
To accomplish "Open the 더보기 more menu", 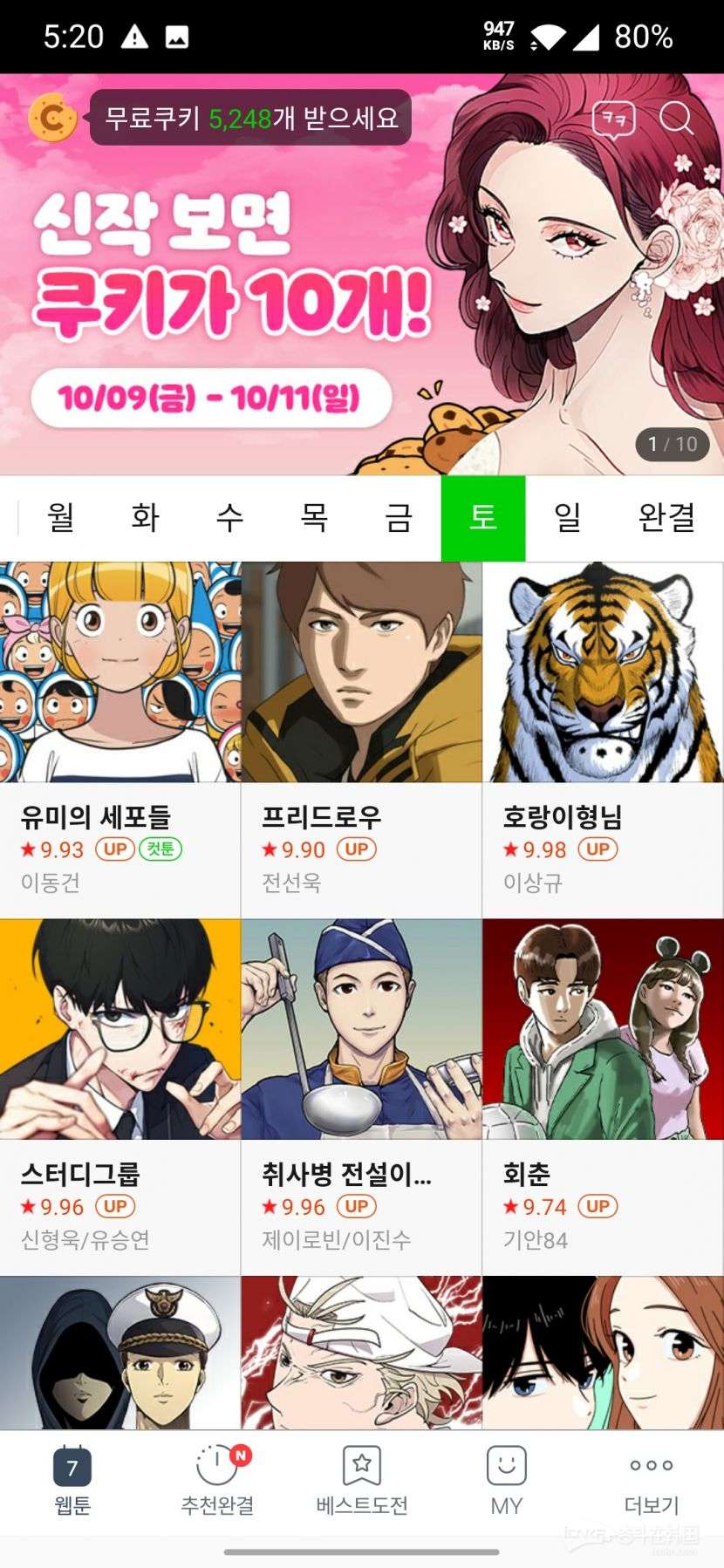I will click(651, 1481).
